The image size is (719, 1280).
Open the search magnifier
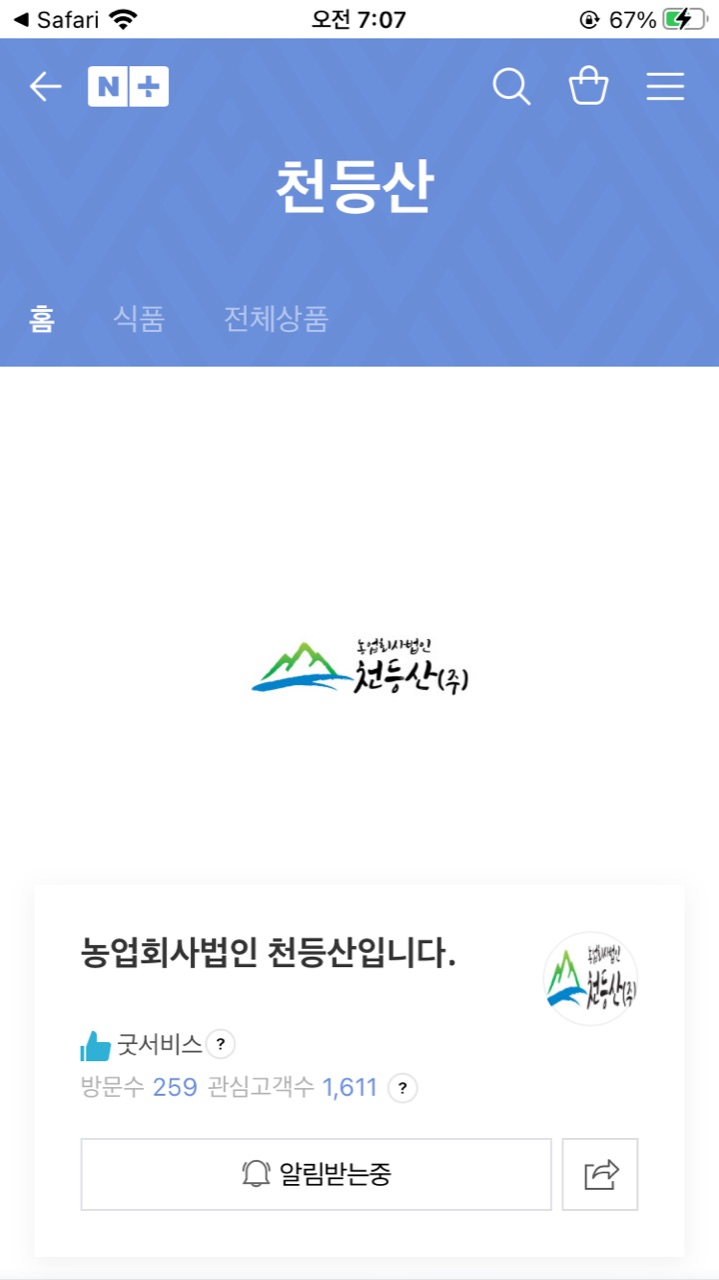511,87
